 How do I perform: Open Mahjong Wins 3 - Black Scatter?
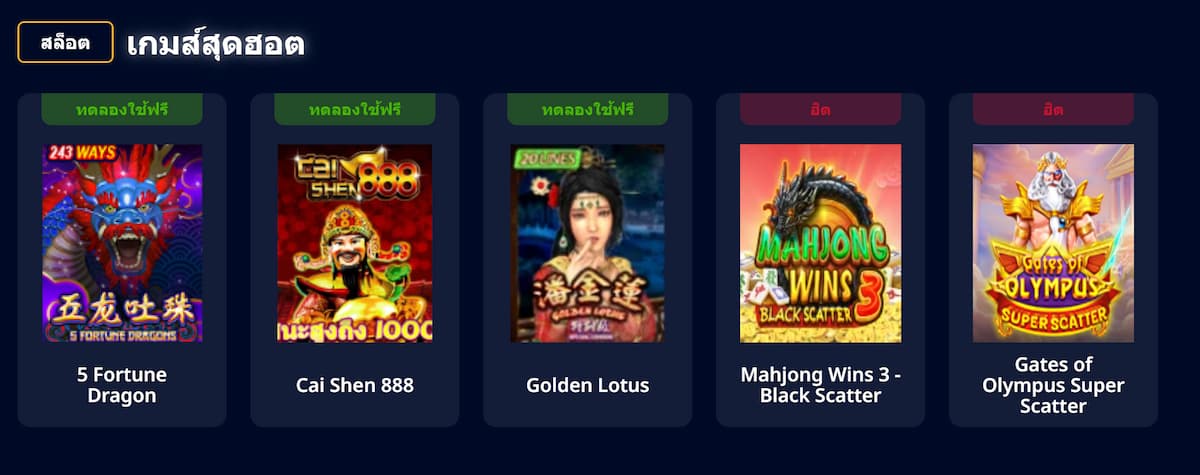(x=820, y=243)
